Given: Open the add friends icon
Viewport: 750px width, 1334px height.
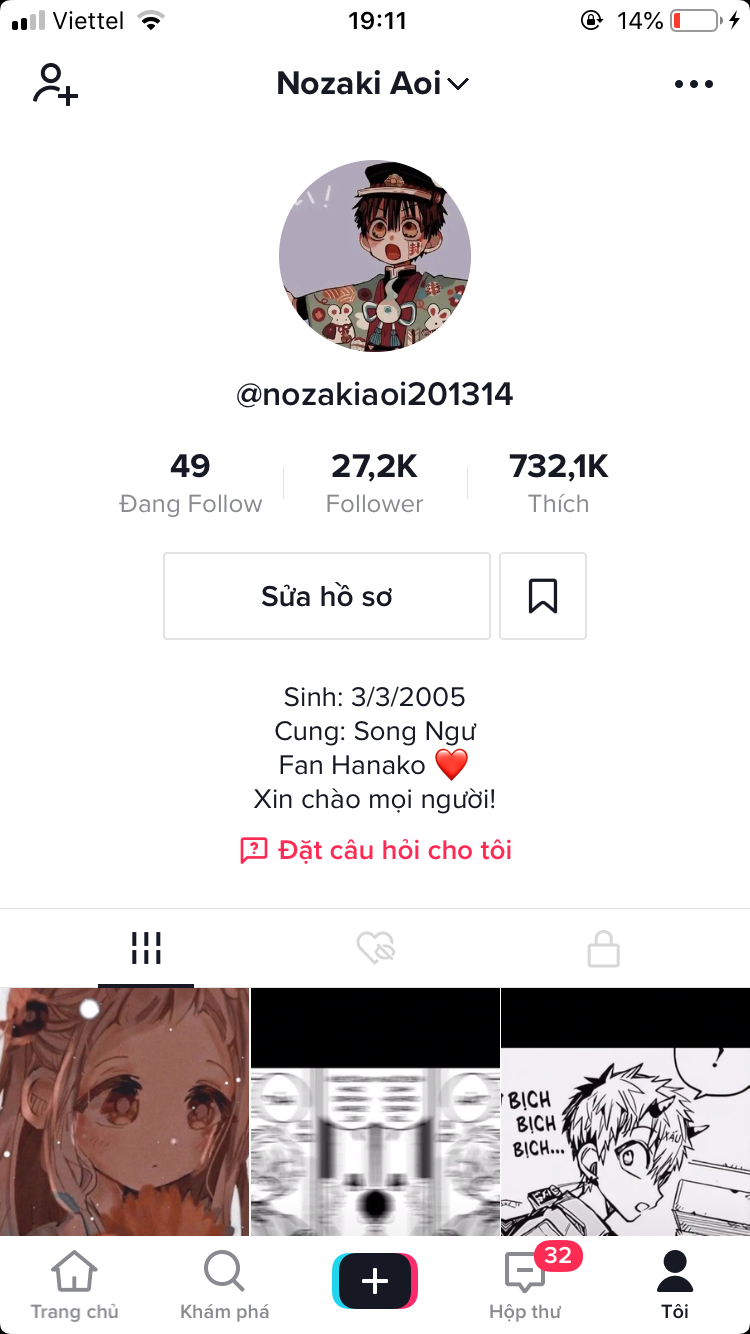Looking at the screenshot, I should point(55,84).
